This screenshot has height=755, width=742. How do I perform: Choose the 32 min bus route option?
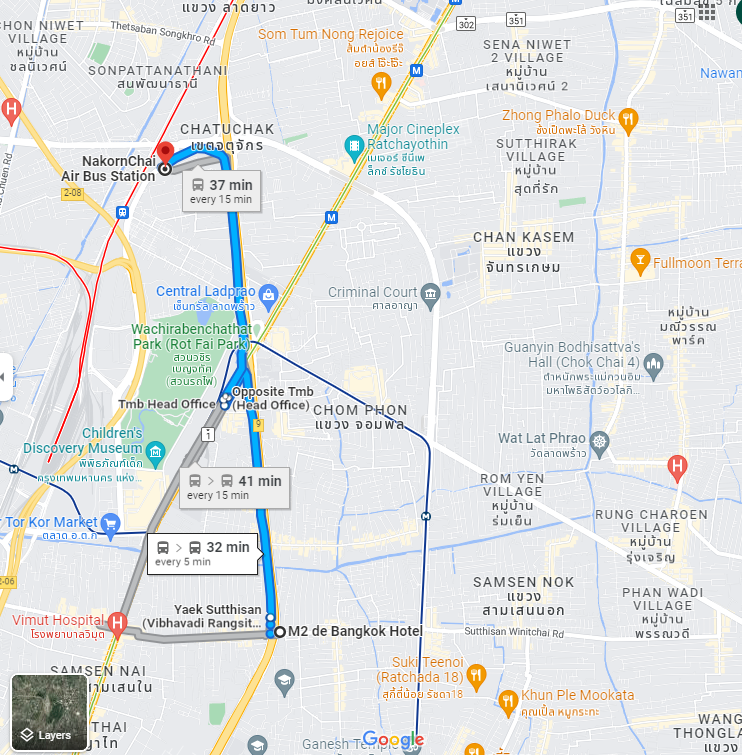[x=202, y=553]
